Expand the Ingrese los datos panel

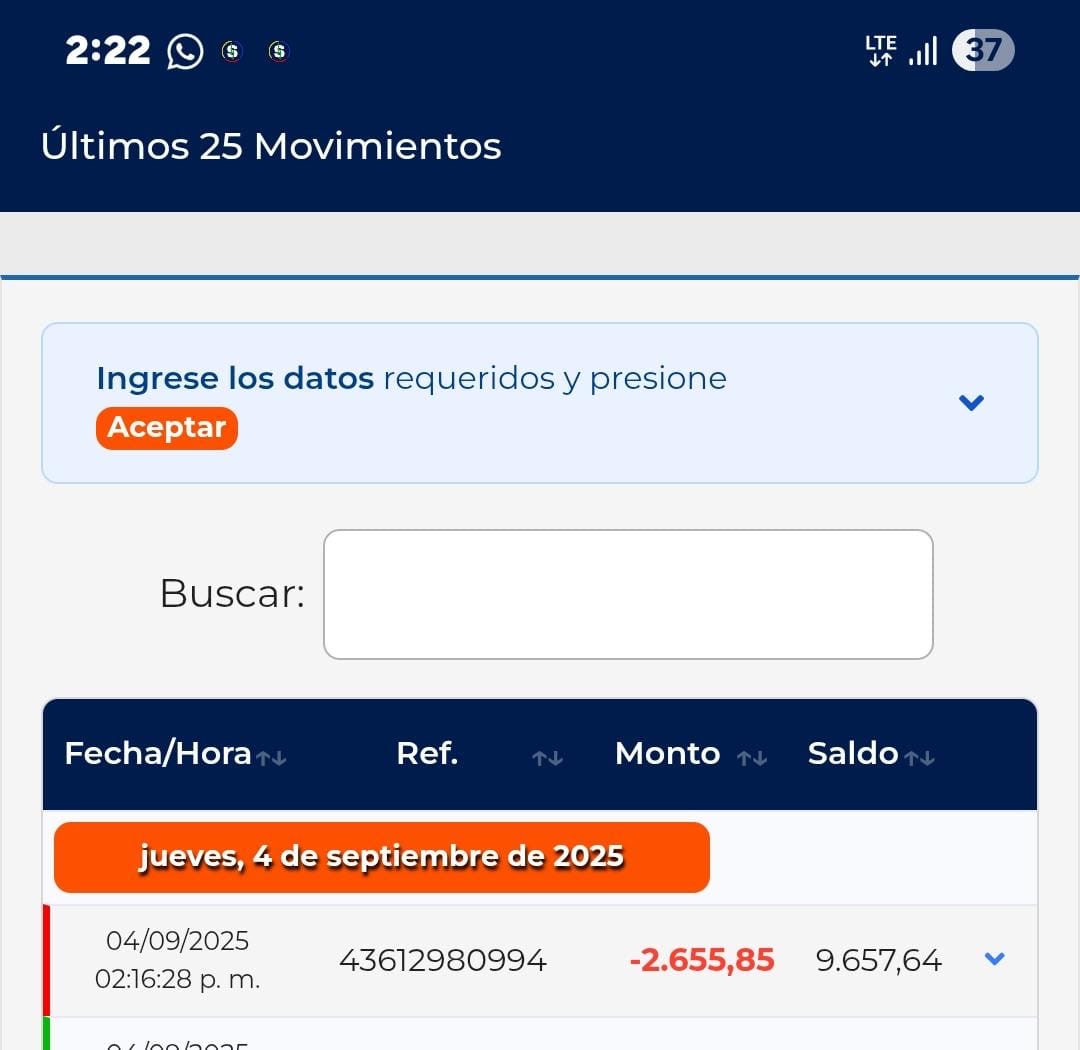click(x=971, y=403)
